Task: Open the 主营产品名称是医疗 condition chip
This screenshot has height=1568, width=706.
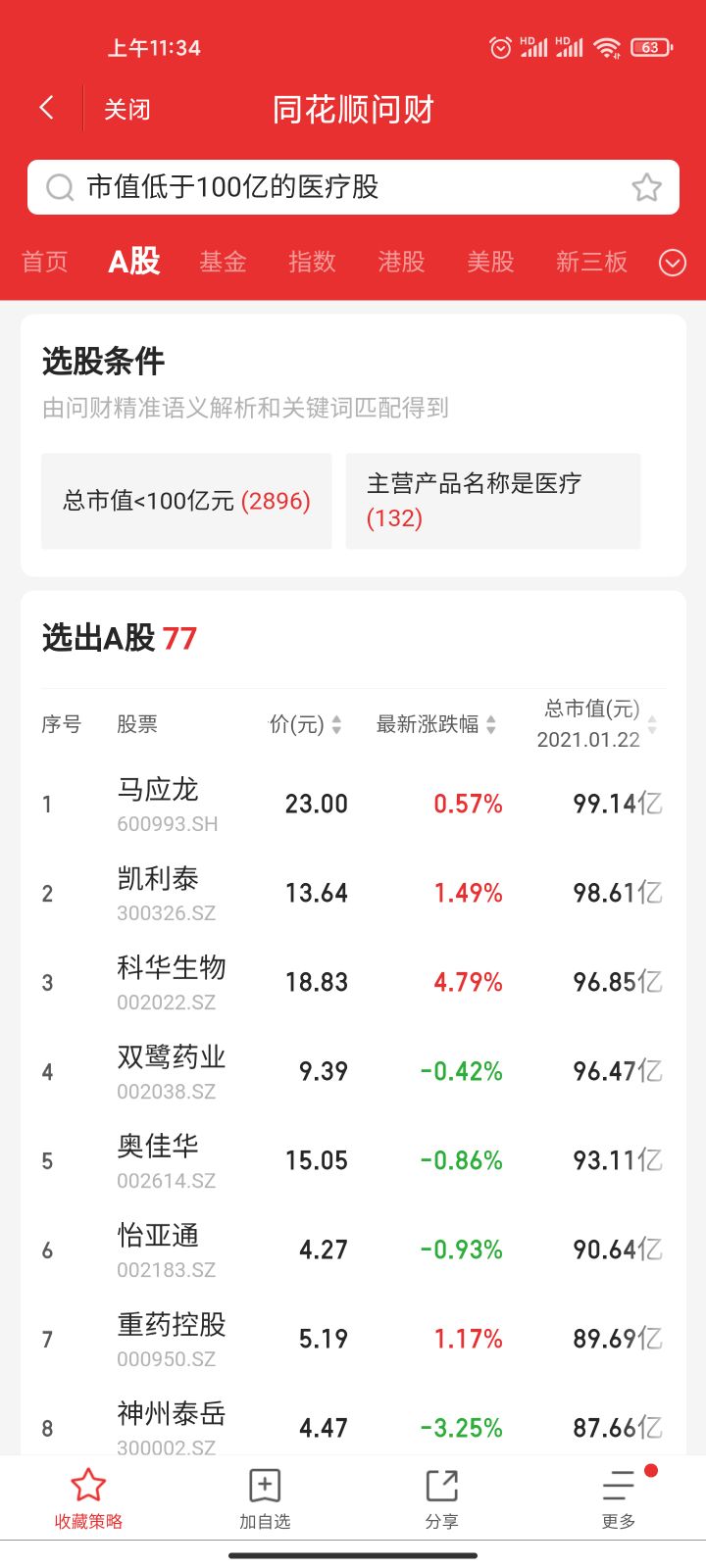Action: point(492,501)
